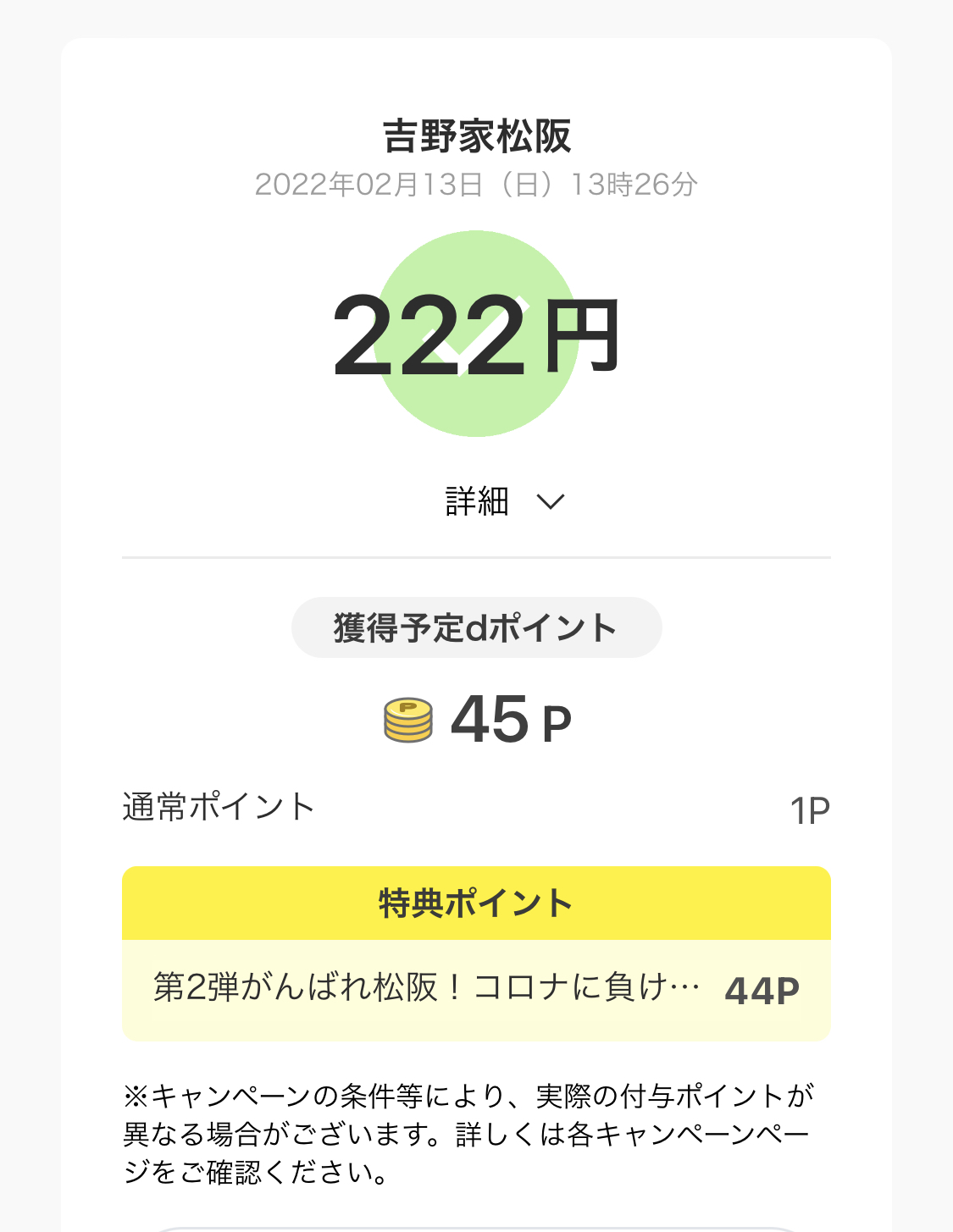This screenshot has width=953, height=1232.
Task: Open the 第2弾がんばれ松阪 campaign points row
Action: 476,989
